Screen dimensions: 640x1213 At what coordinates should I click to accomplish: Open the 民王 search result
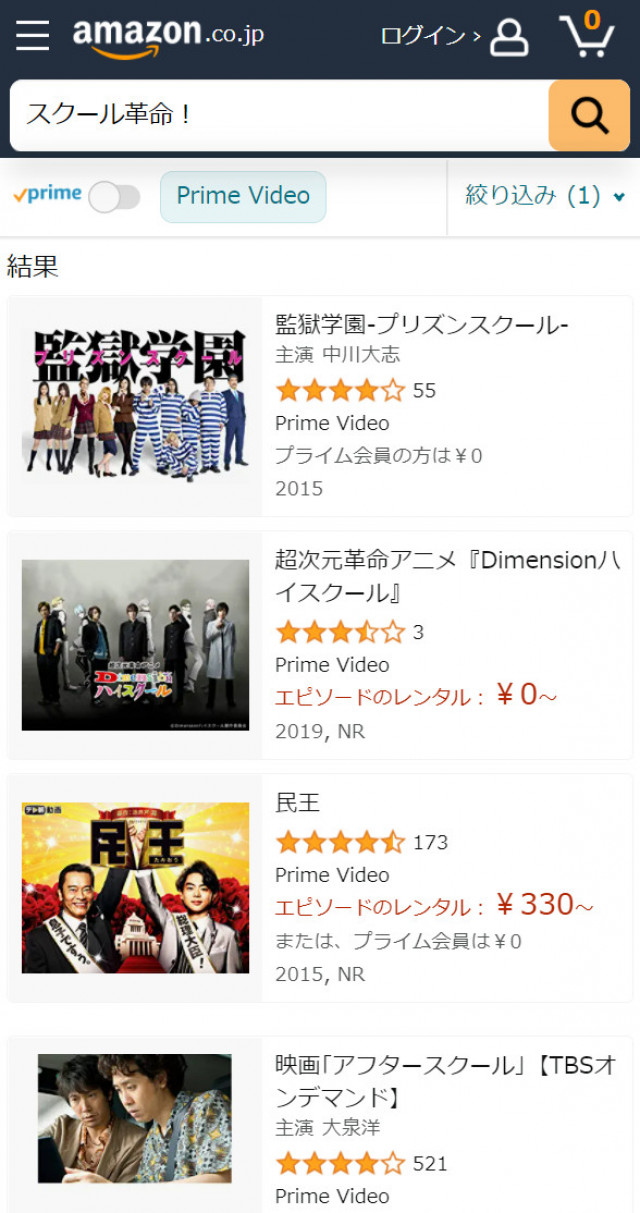pyautogui.click(x=297, y=802)
